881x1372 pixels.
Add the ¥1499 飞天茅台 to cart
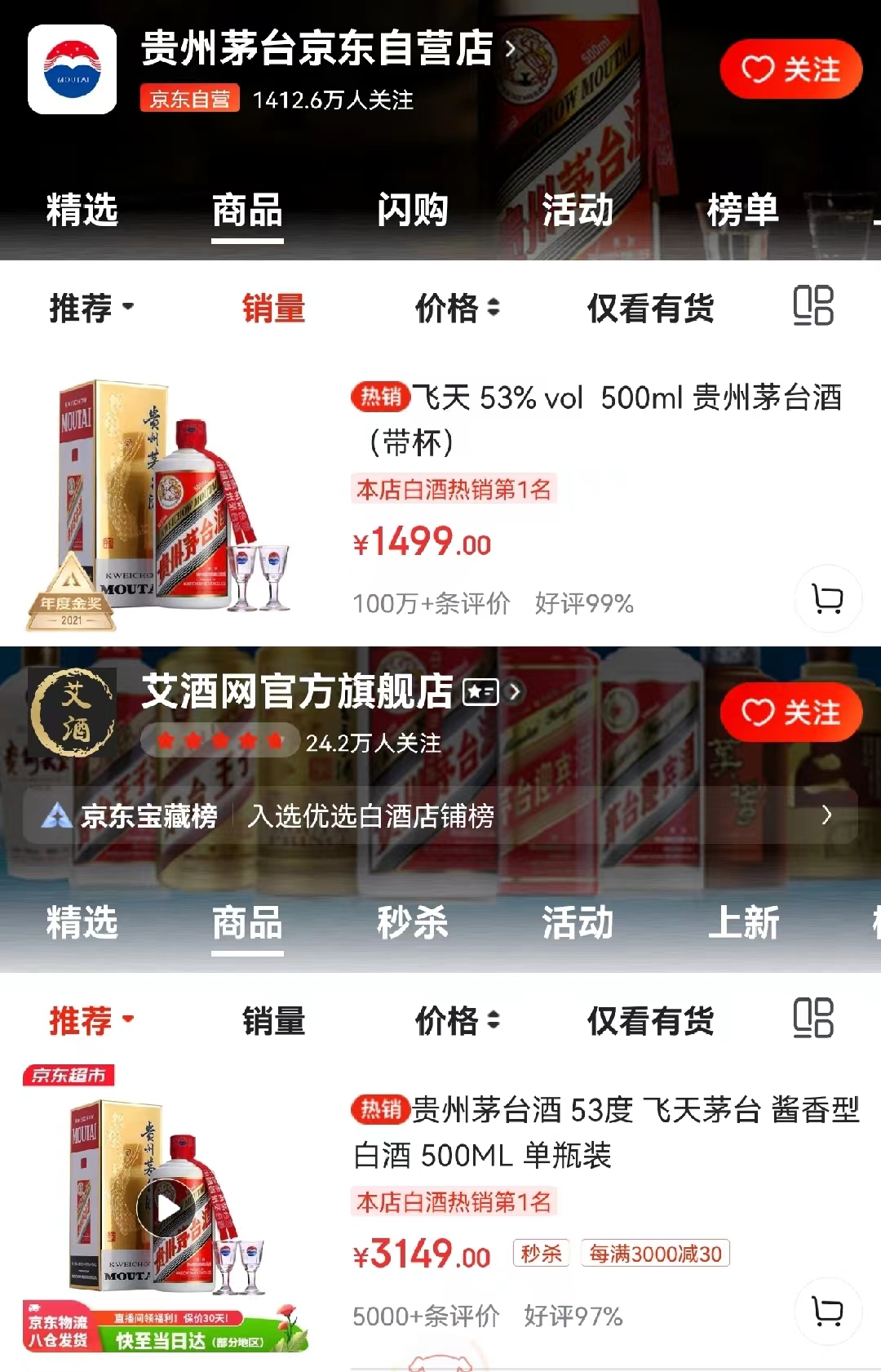pyautogui.click(x=828, y=599)
